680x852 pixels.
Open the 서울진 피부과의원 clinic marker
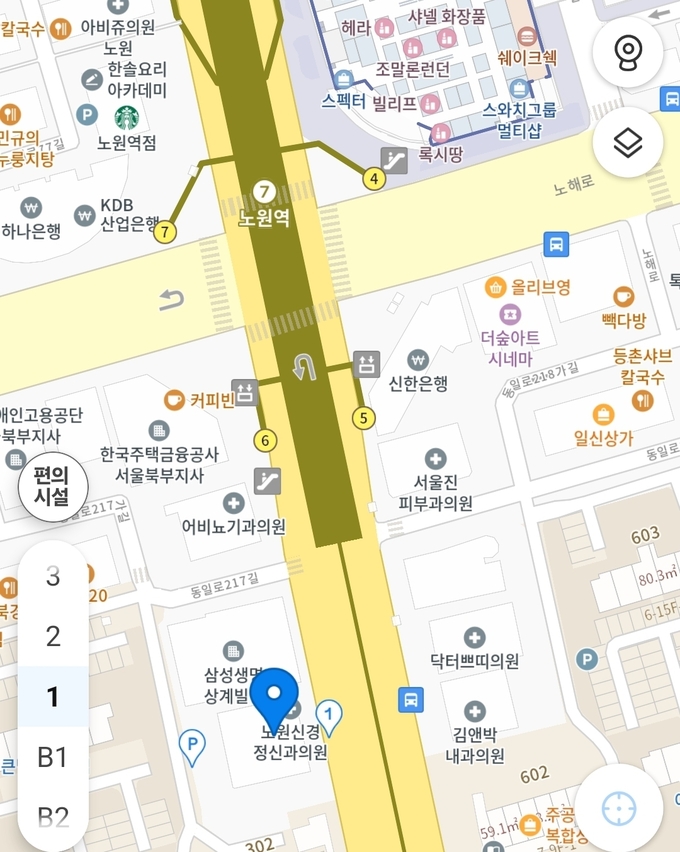(434, 459)
